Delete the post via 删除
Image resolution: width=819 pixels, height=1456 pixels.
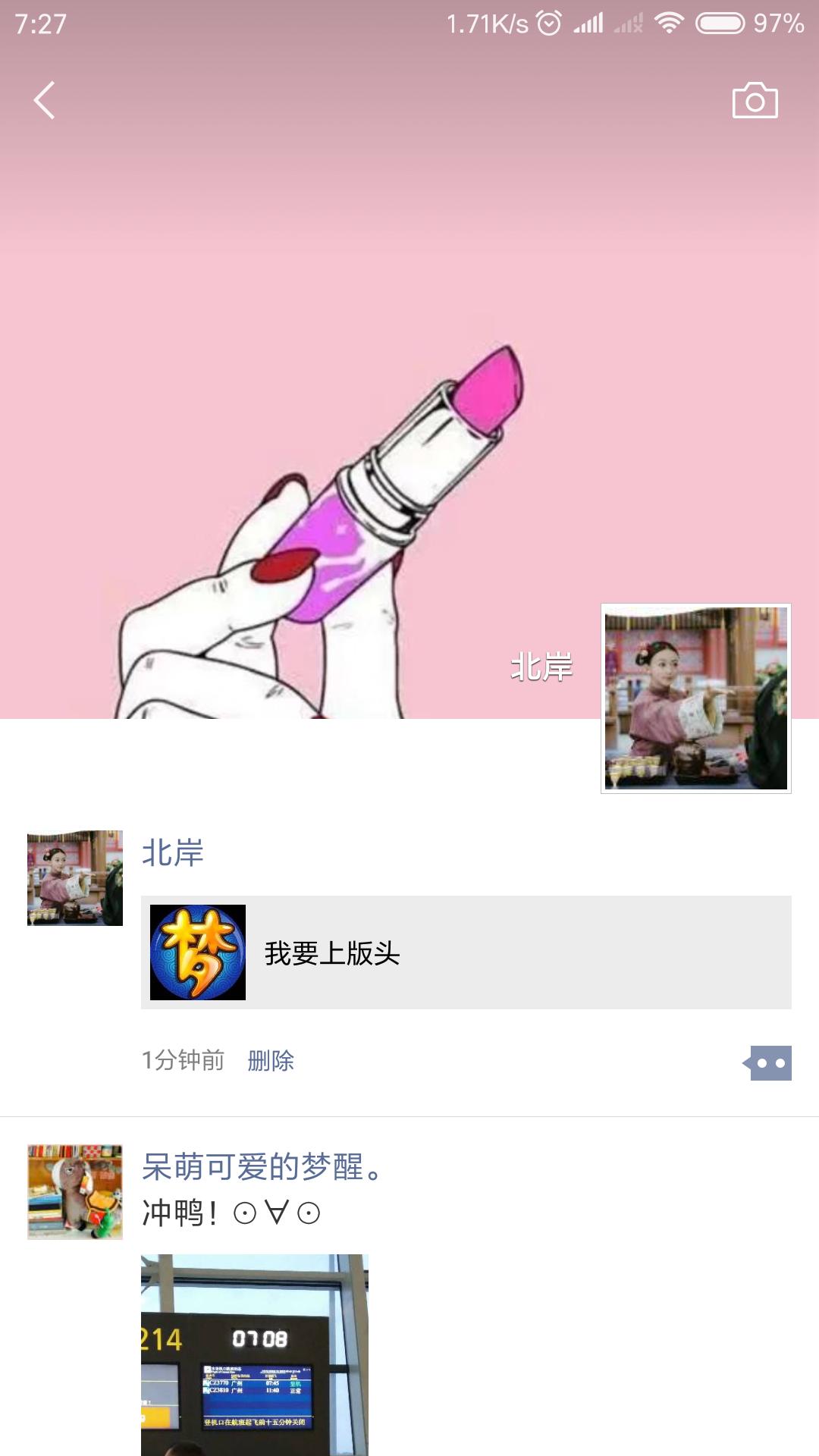[271, 1060]
